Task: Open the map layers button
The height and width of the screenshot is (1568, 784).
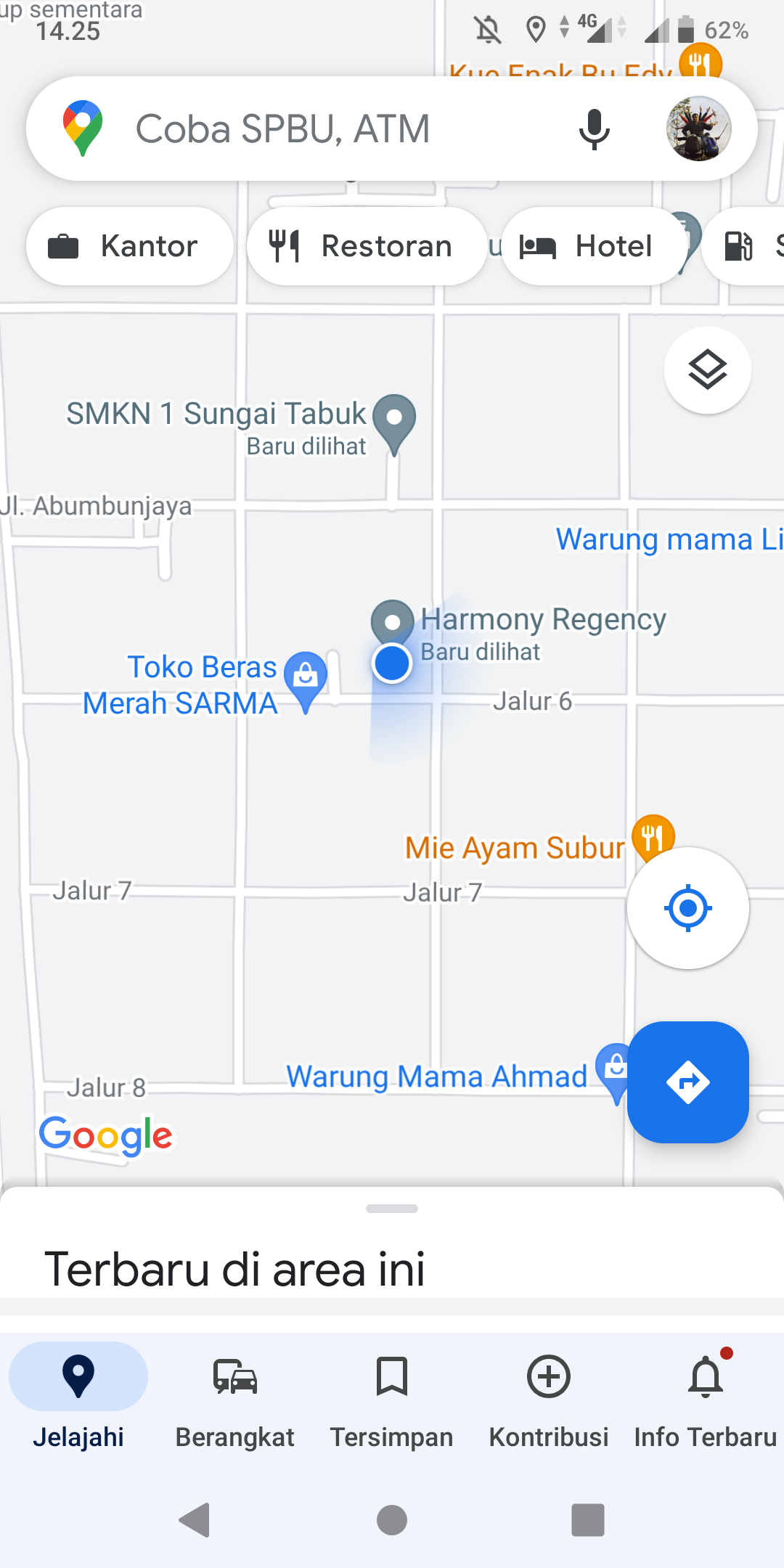Action: click(x=707, y=370)
